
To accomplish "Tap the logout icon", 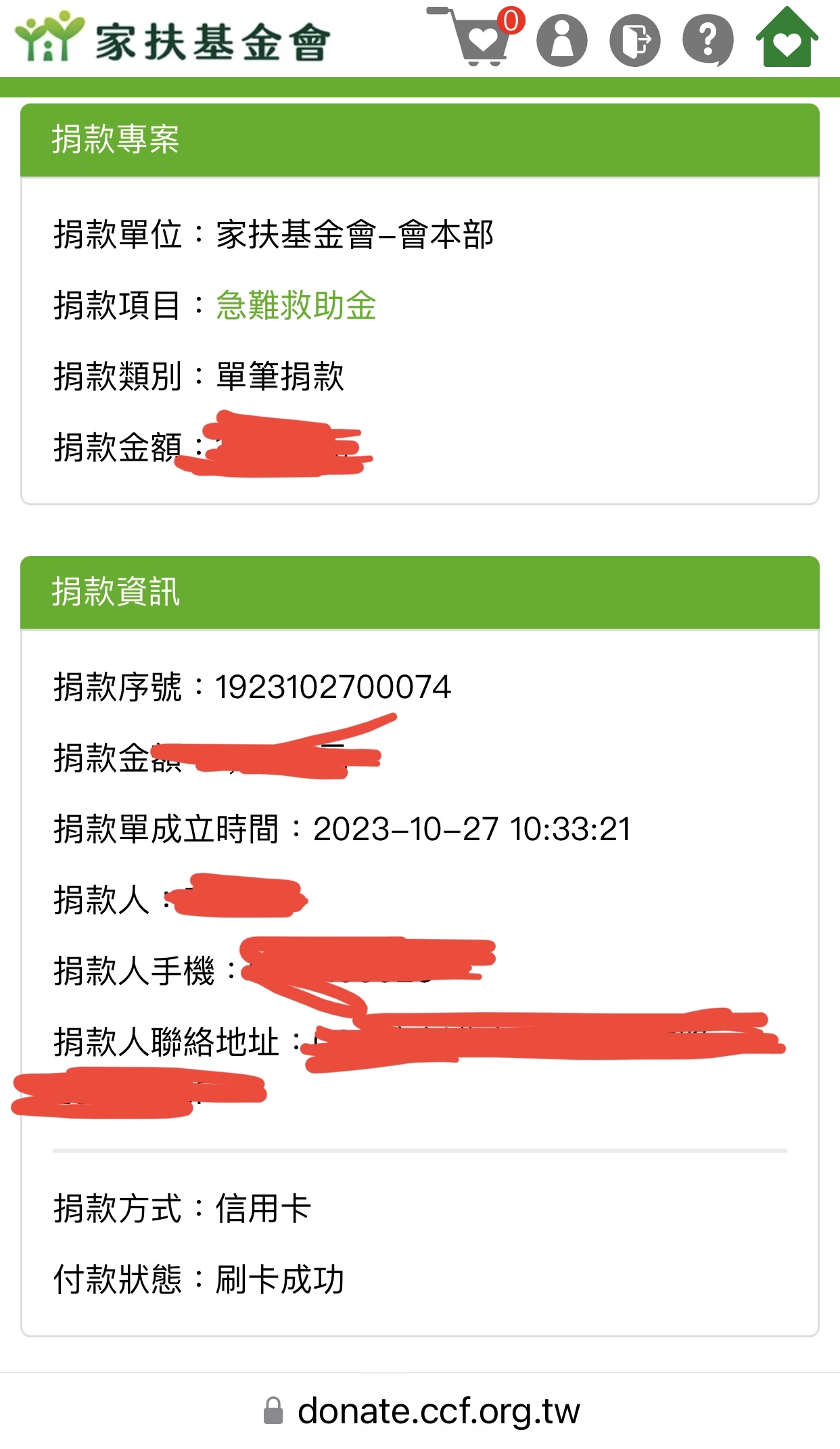I will pyautogui.click(x=634, y=40).
